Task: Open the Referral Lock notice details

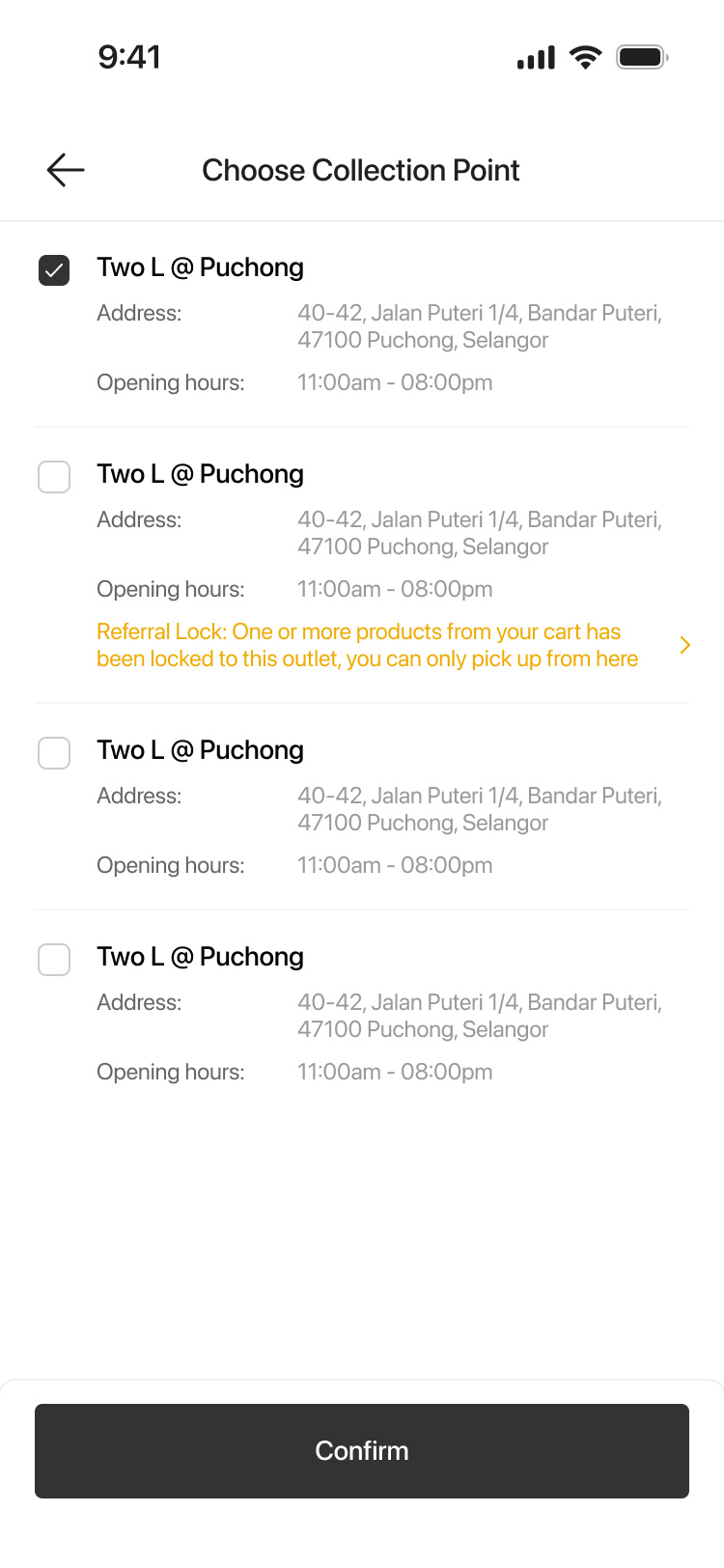Action: (684, 645)
